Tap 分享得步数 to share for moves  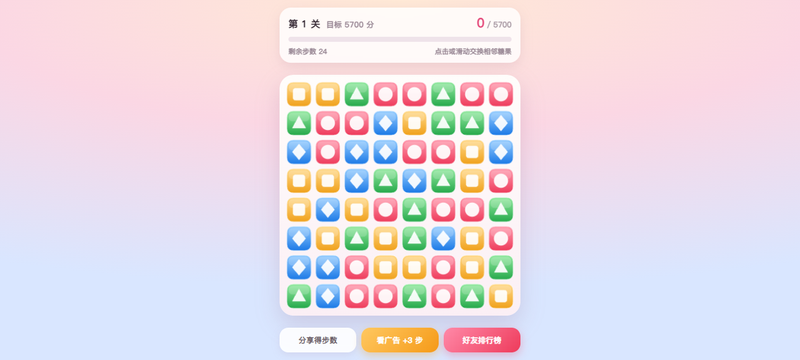[x=318, y=340]
